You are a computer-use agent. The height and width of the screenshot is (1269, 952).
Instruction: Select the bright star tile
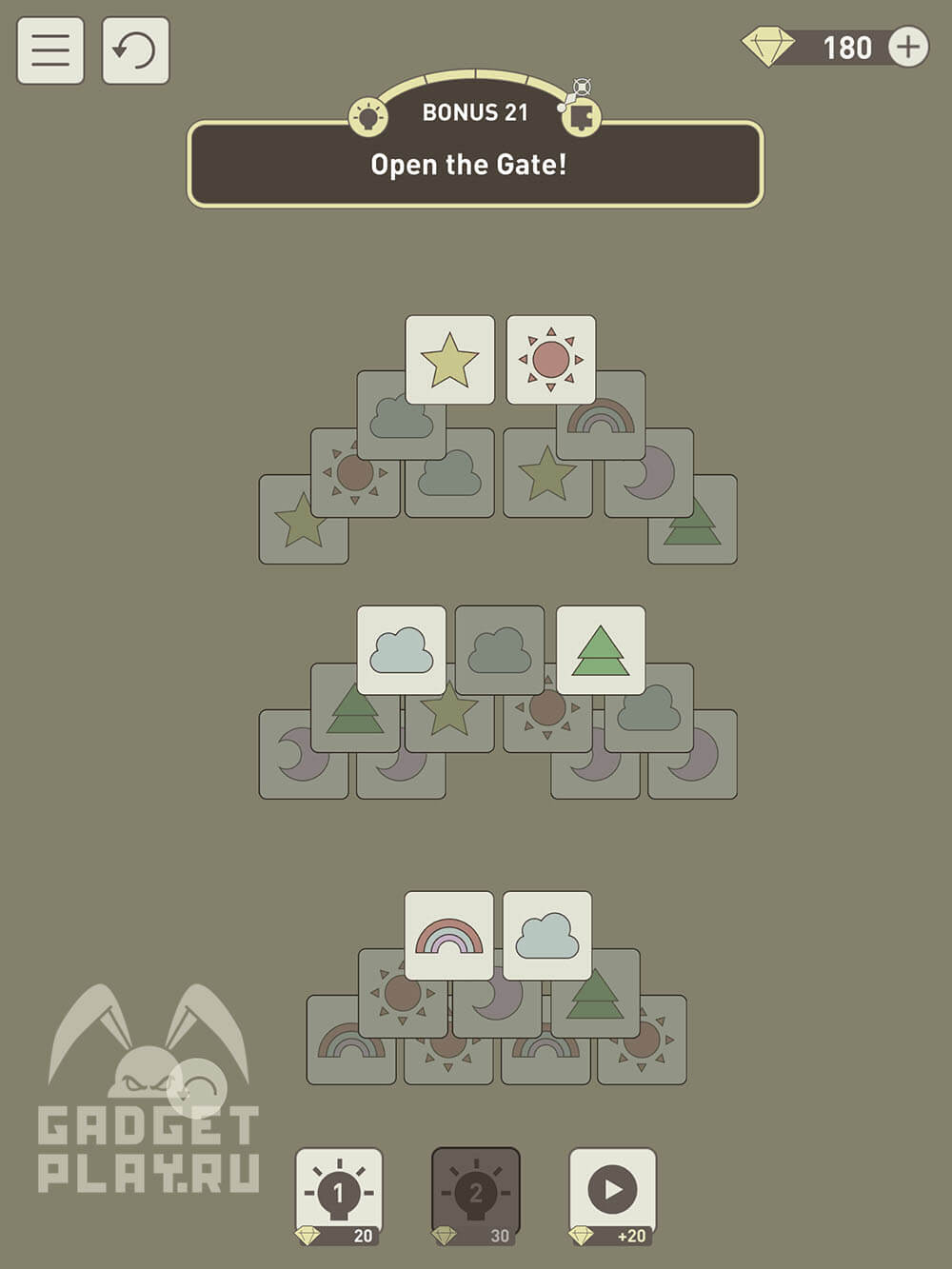[x=449, y=360]
